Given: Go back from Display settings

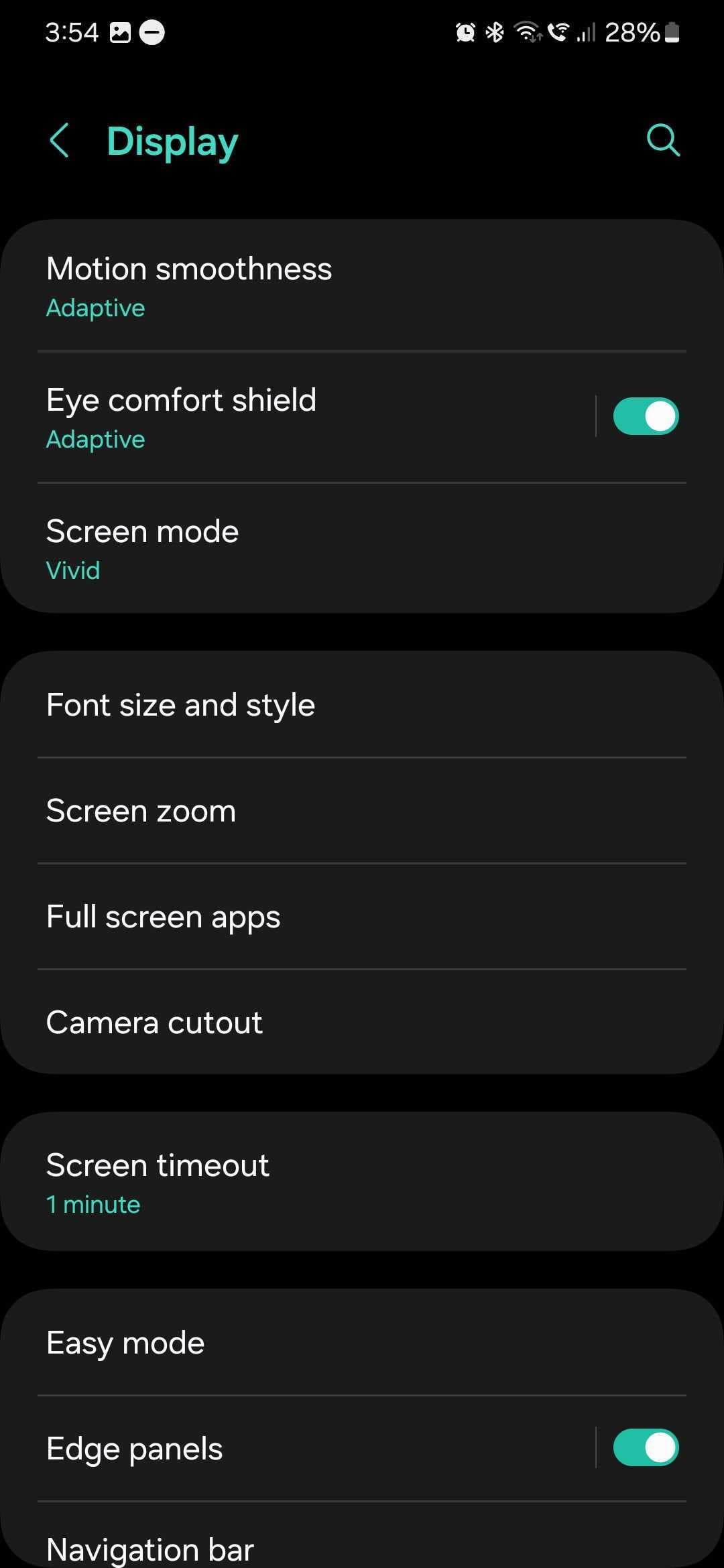Looking at the screenshot, I should point(60,141).
